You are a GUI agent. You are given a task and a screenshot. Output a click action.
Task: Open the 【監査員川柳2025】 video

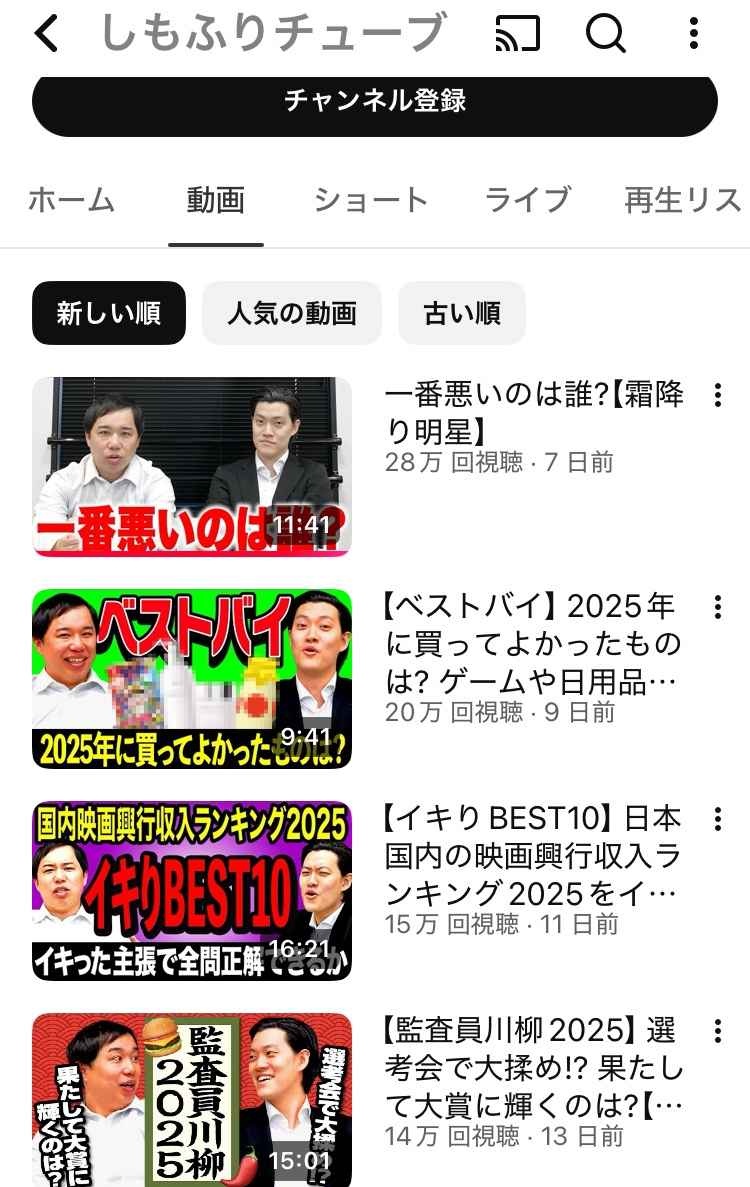(192, 1100)
